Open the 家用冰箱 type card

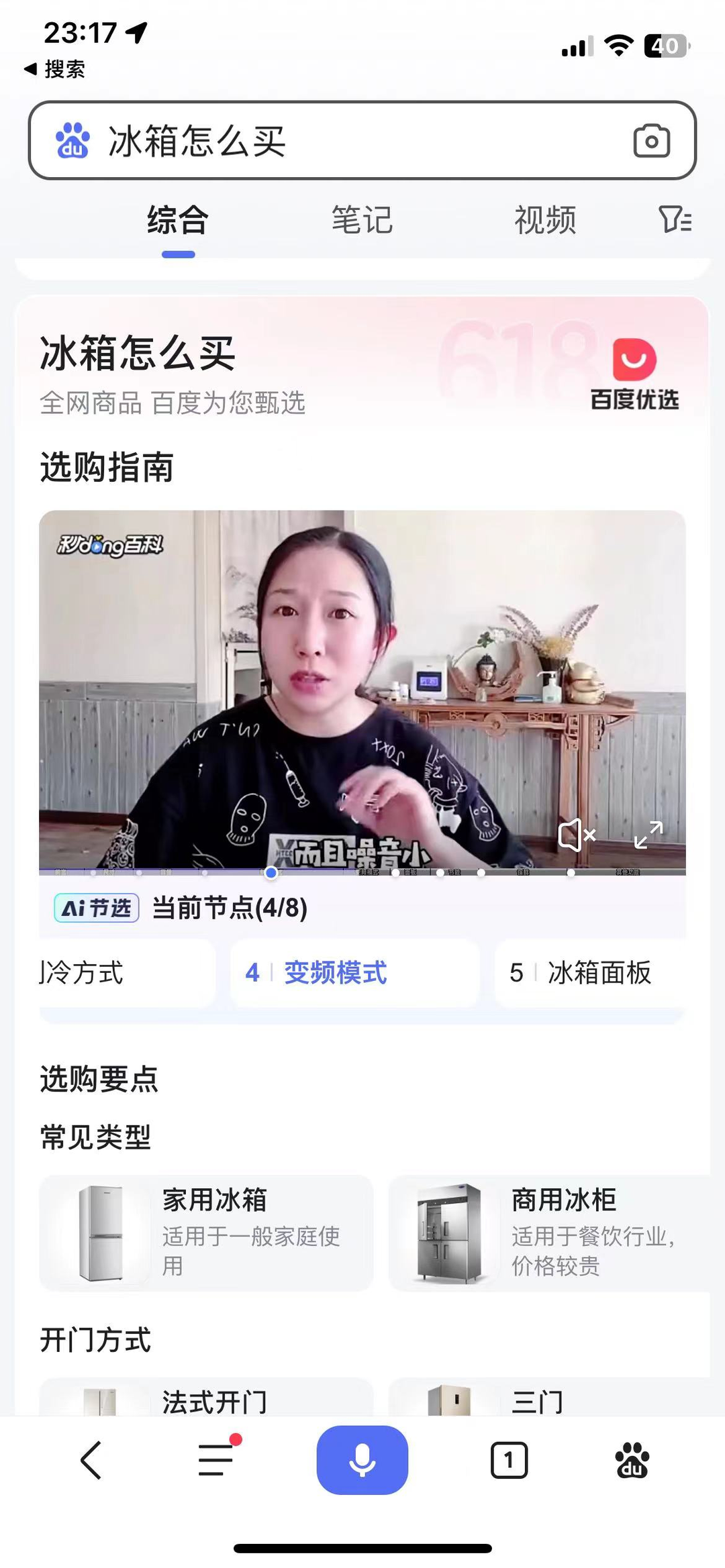pyautogui.click(x=206, y=1233)
